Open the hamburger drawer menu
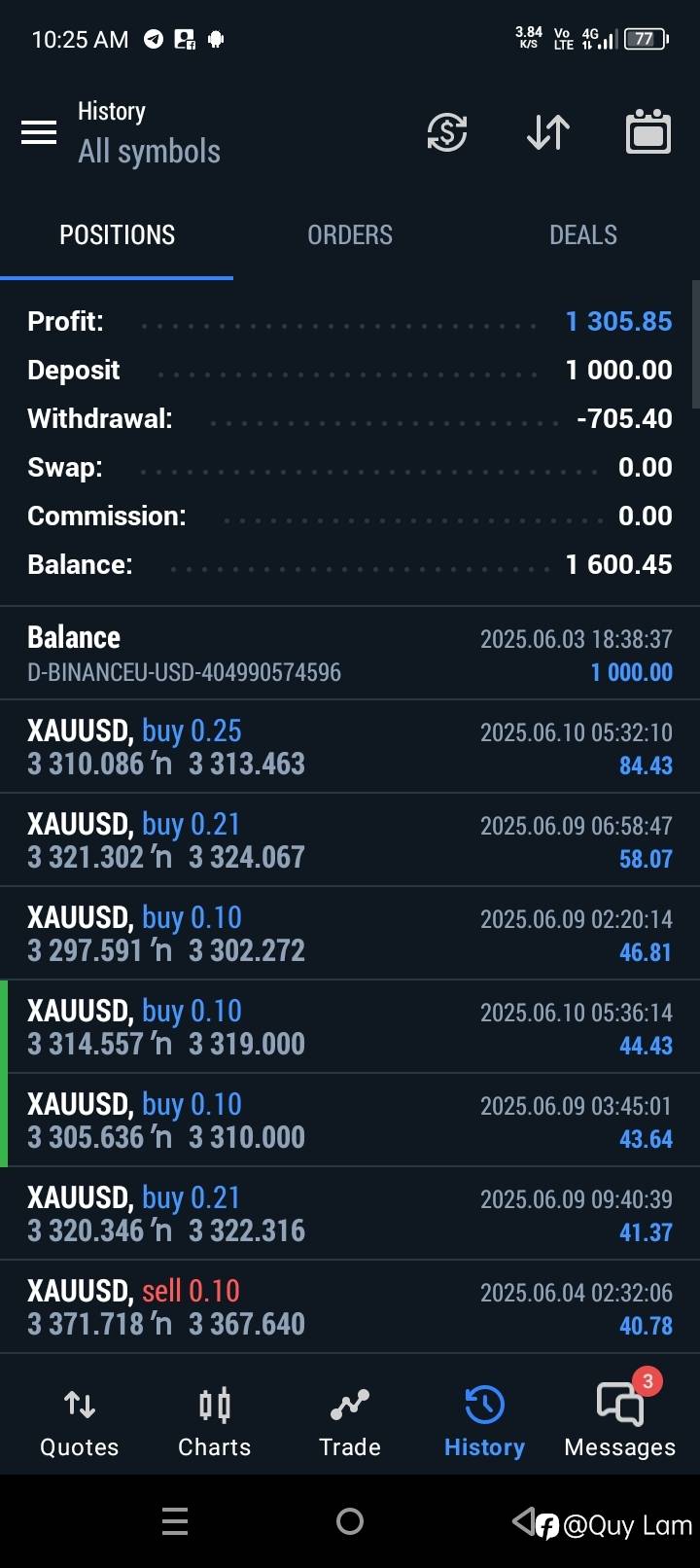Screen dimensions: 700x1568 [39, 132]
